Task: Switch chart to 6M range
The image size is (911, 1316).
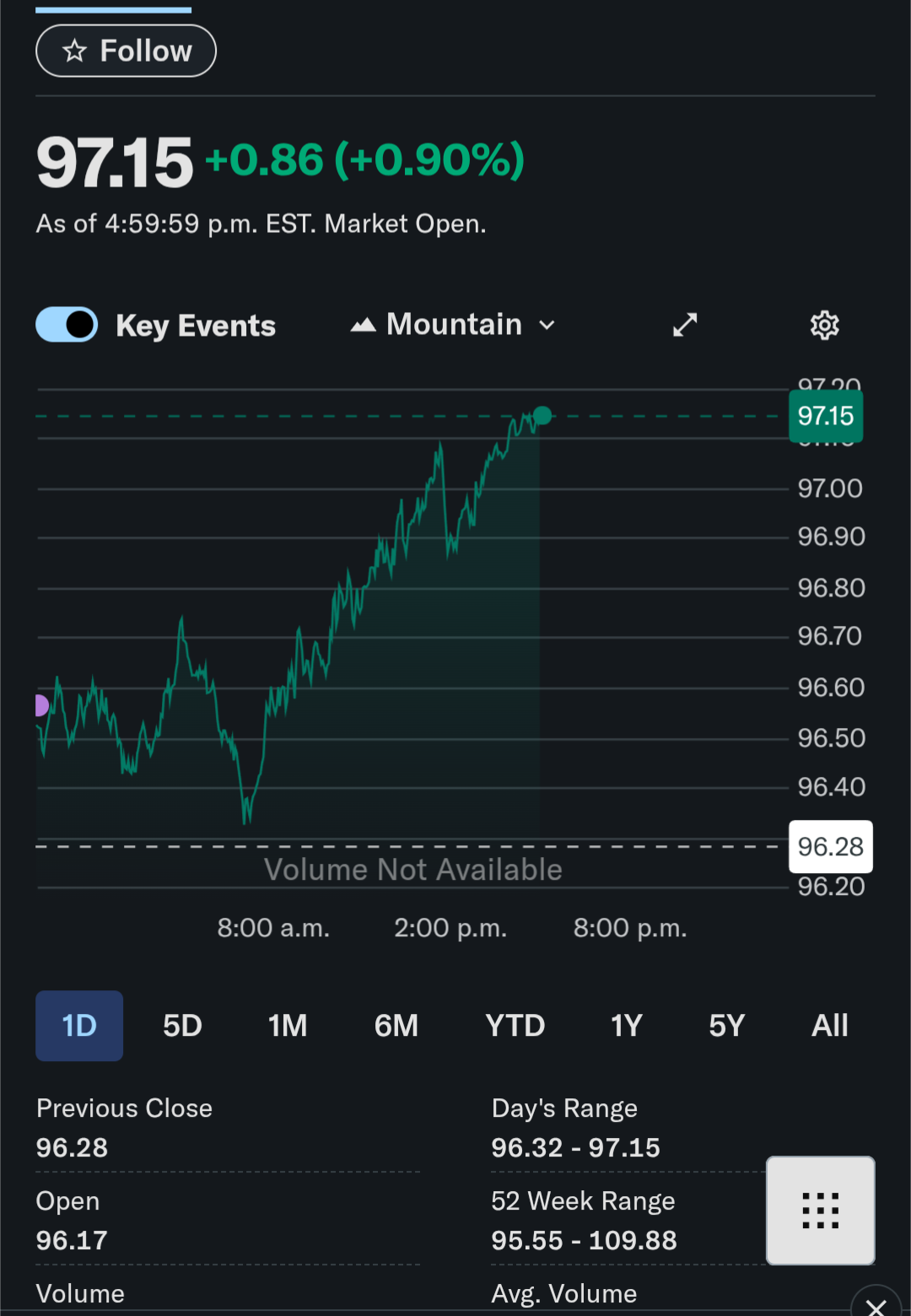Action: click(396, 1026)
